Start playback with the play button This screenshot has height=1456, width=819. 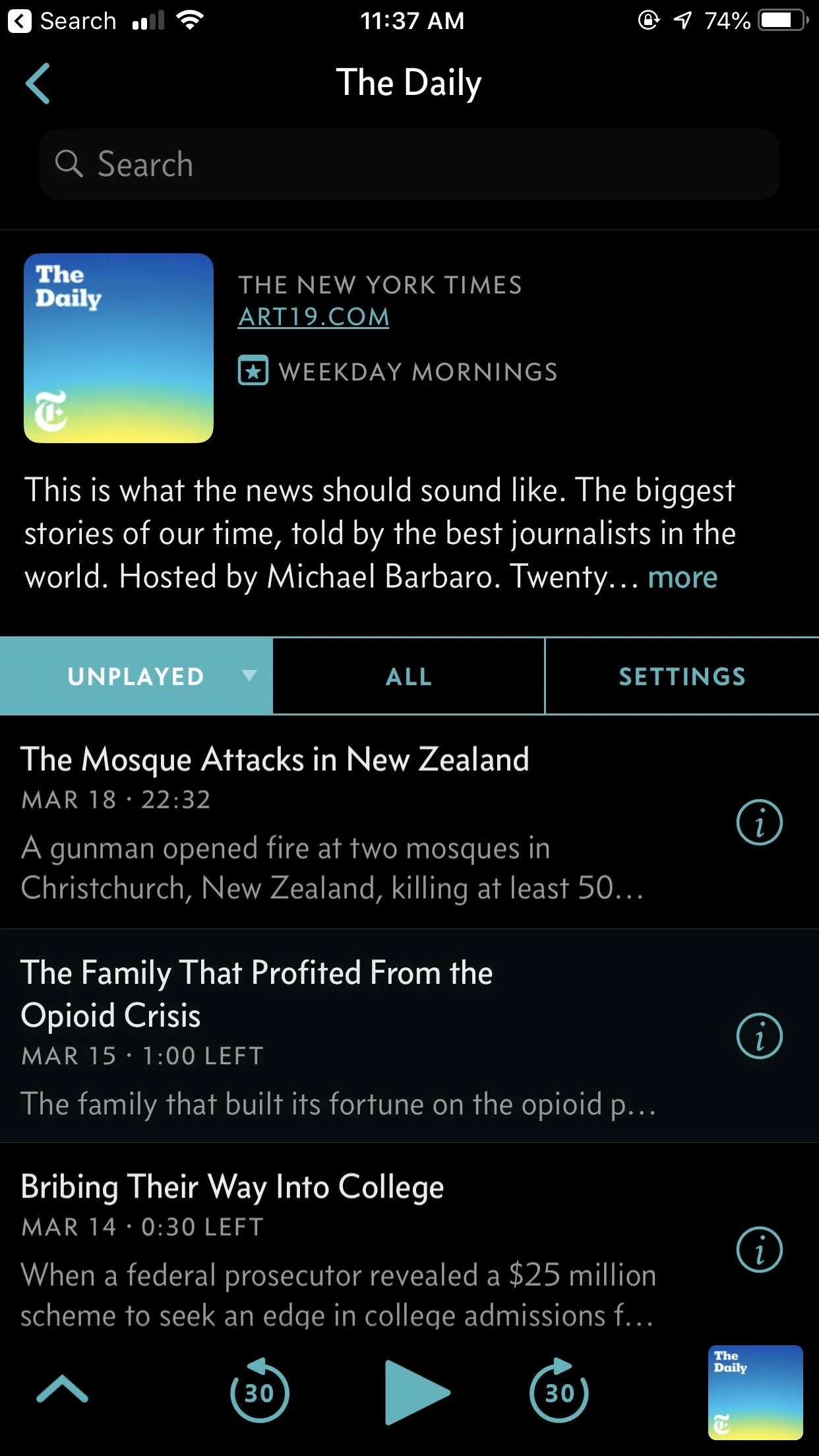click(417, 1393)
